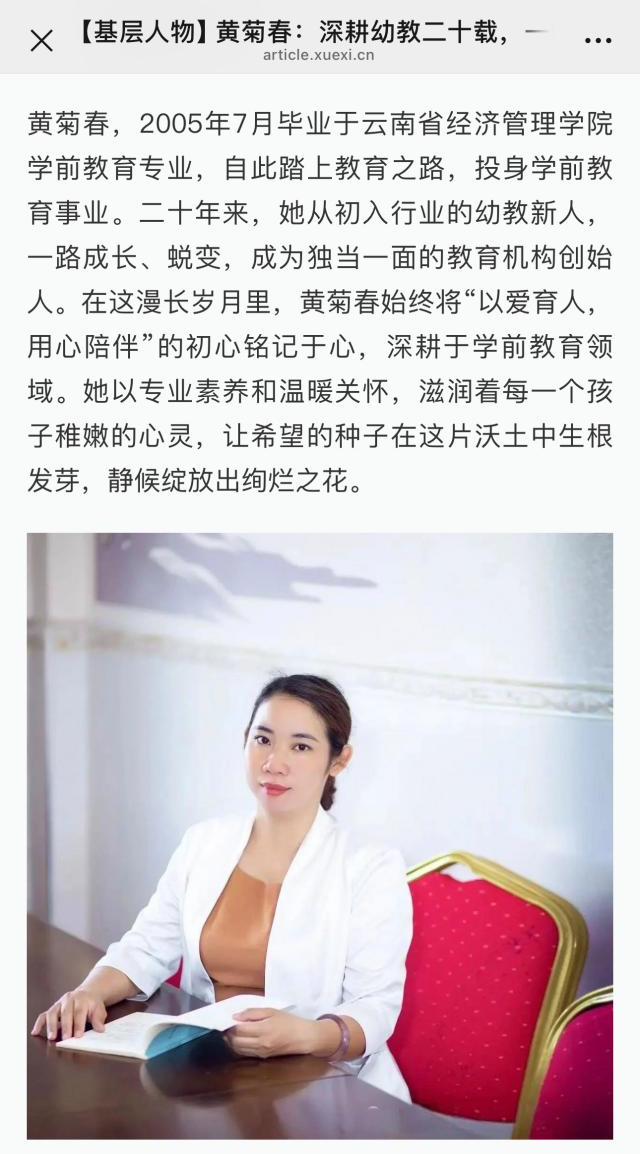Open the three-dot overflow menu

tap(597, 41)
